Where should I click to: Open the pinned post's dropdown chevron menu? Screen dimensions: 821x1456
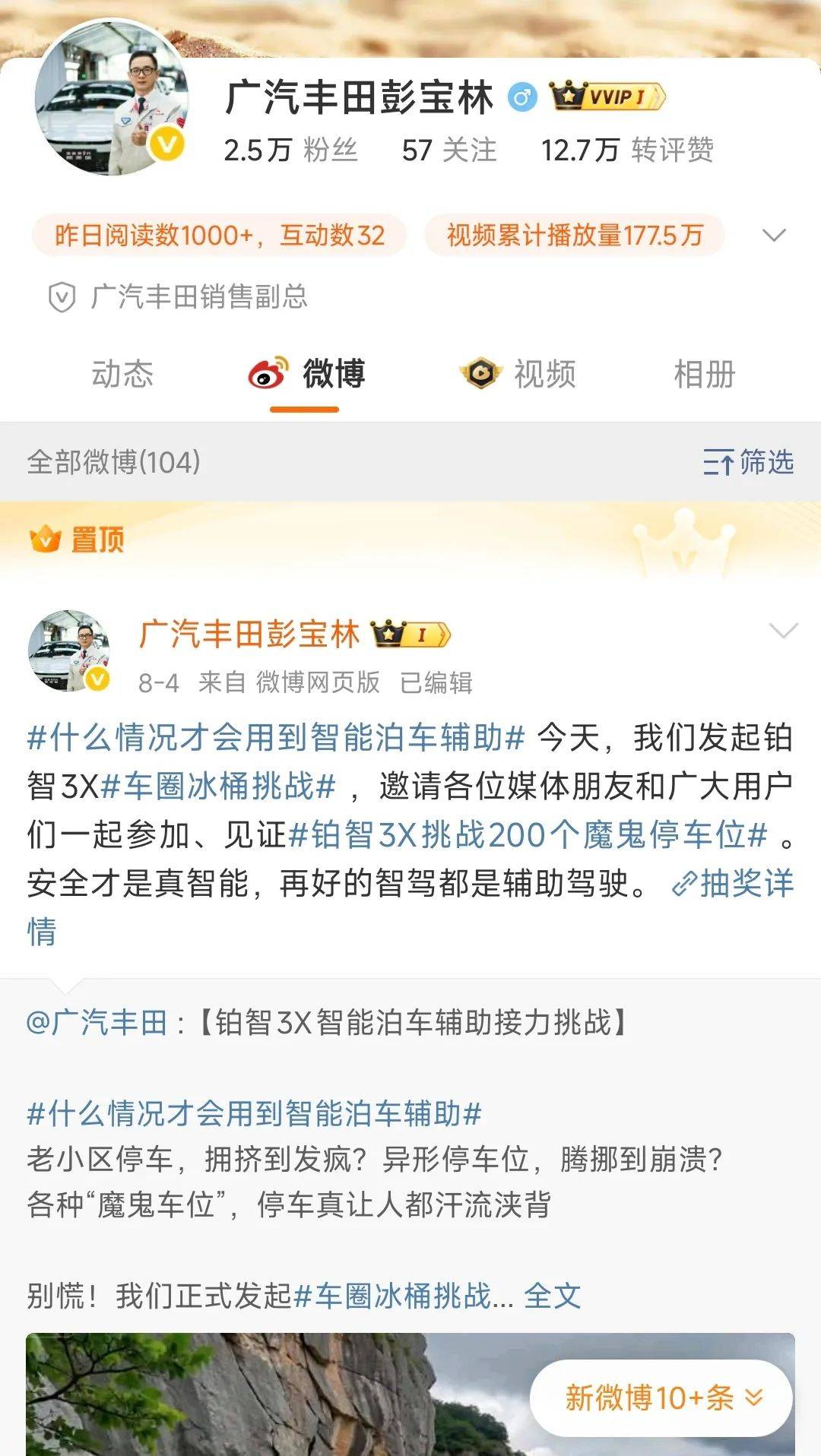(x=783, y=631)
